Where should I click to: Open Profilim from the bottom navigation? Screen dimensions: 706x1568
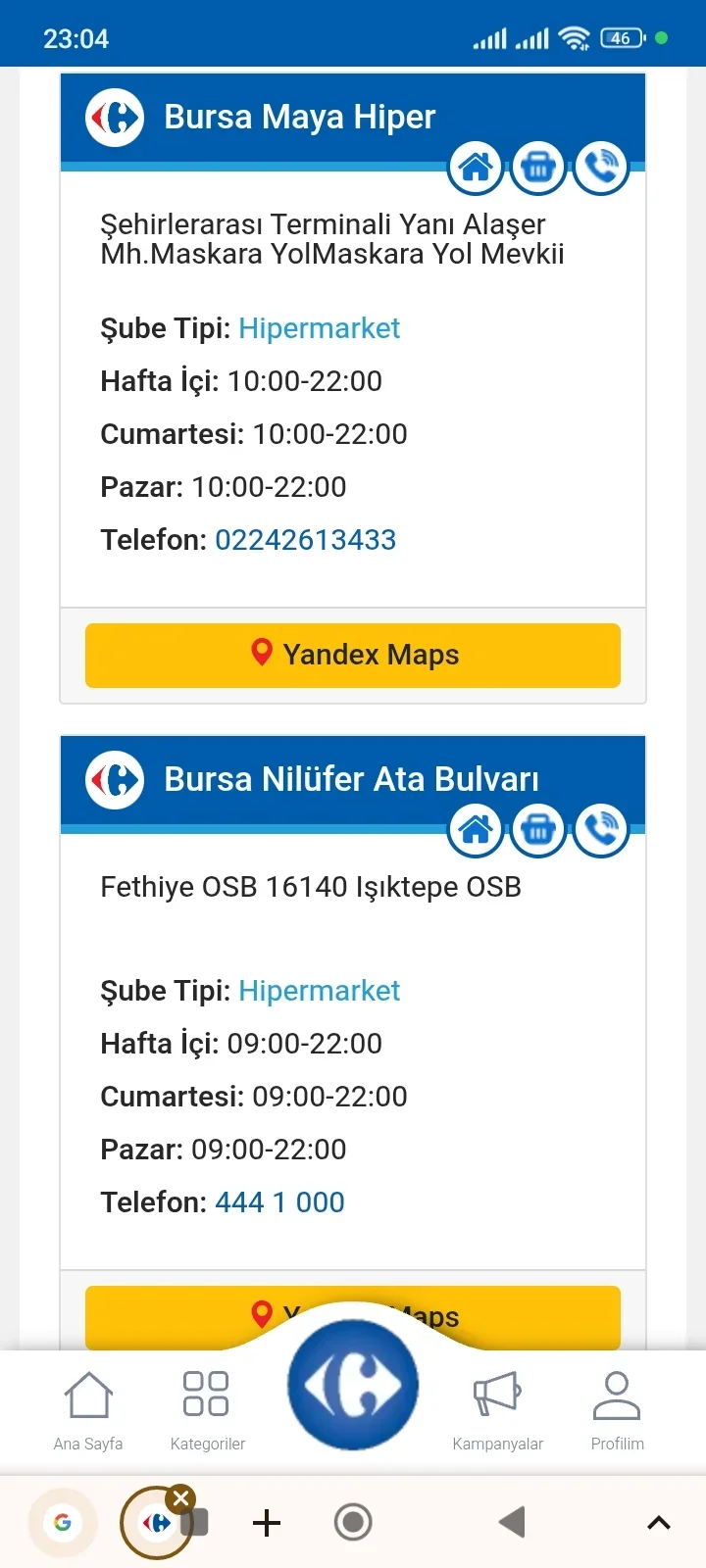[617, 1408]
